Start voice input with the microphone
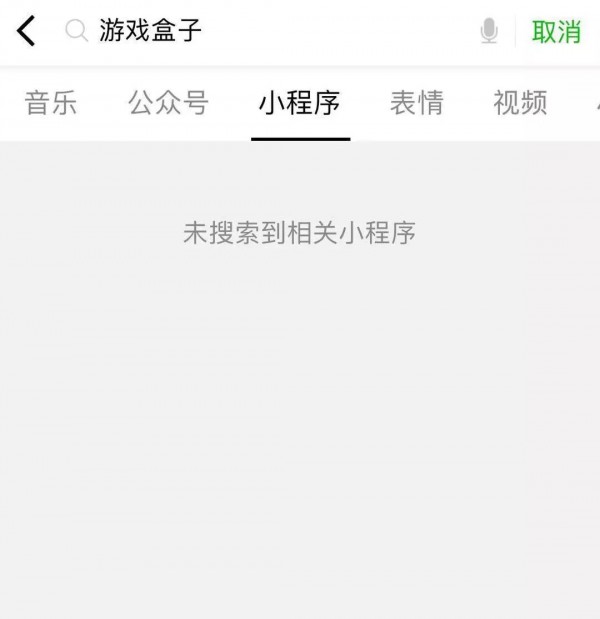Viewport: 600px width, 619px height. [488, 31]
